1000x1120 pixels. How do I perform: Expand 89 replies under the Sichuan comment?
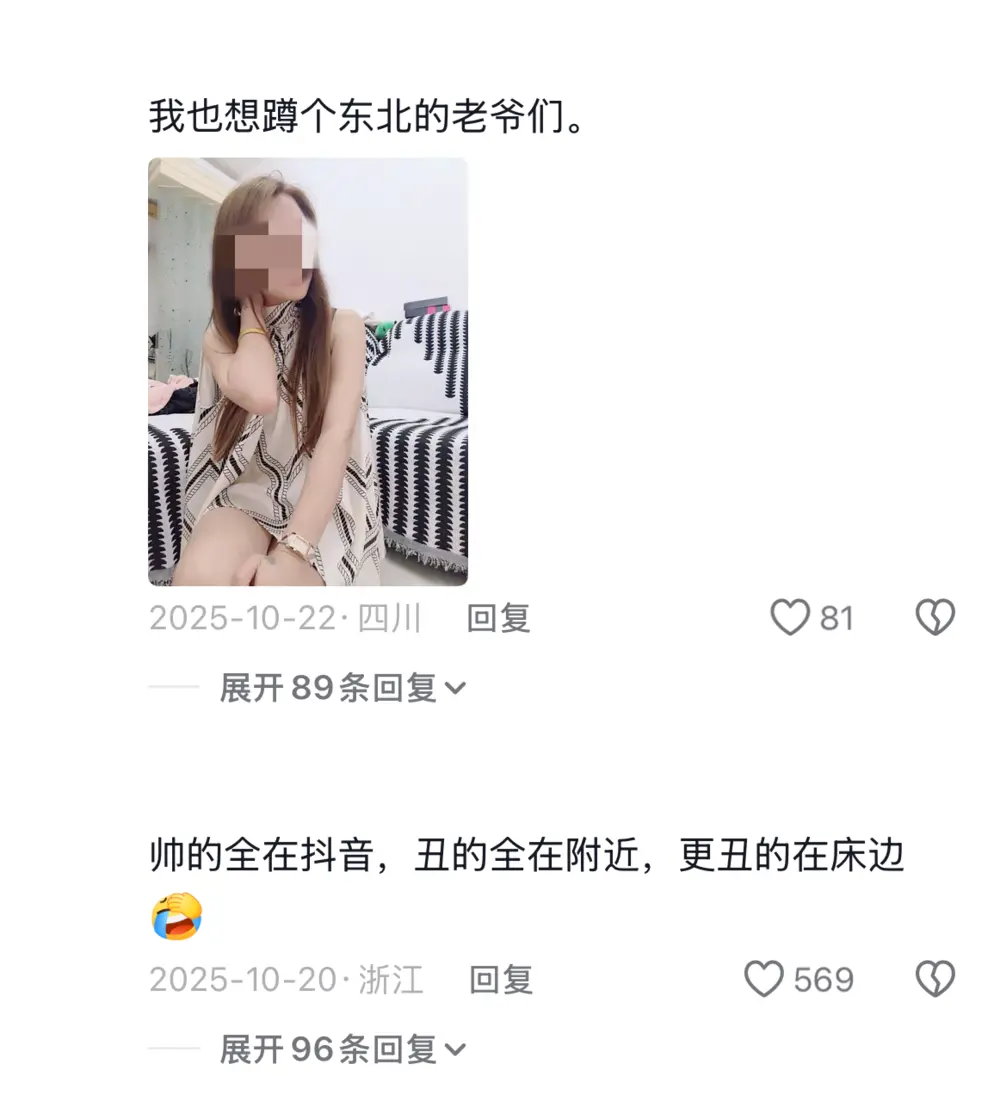point(342,688)
